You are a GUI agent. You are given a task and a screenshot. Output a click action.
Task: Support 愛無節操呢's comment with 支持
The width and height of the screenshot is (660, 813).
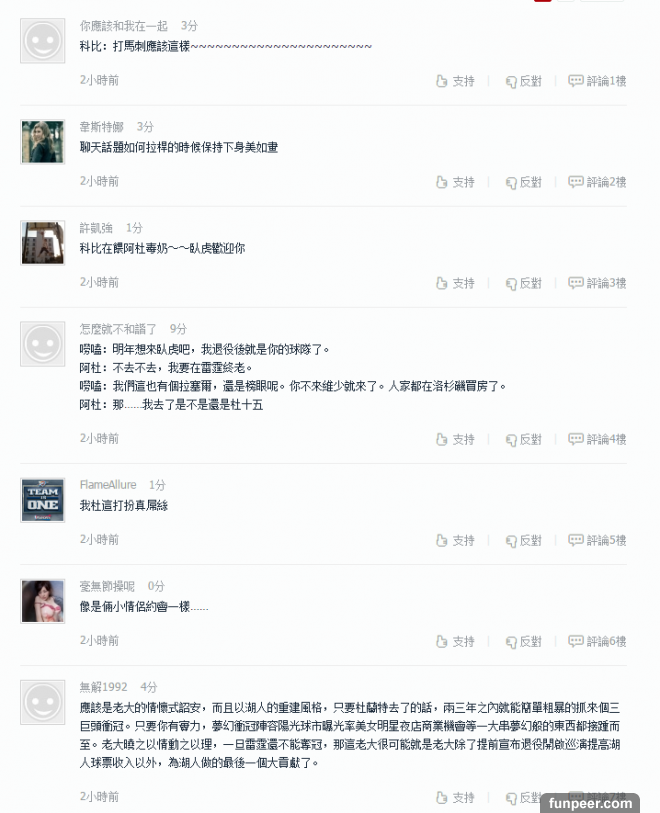pyautogui.click(x=456, y=641)
